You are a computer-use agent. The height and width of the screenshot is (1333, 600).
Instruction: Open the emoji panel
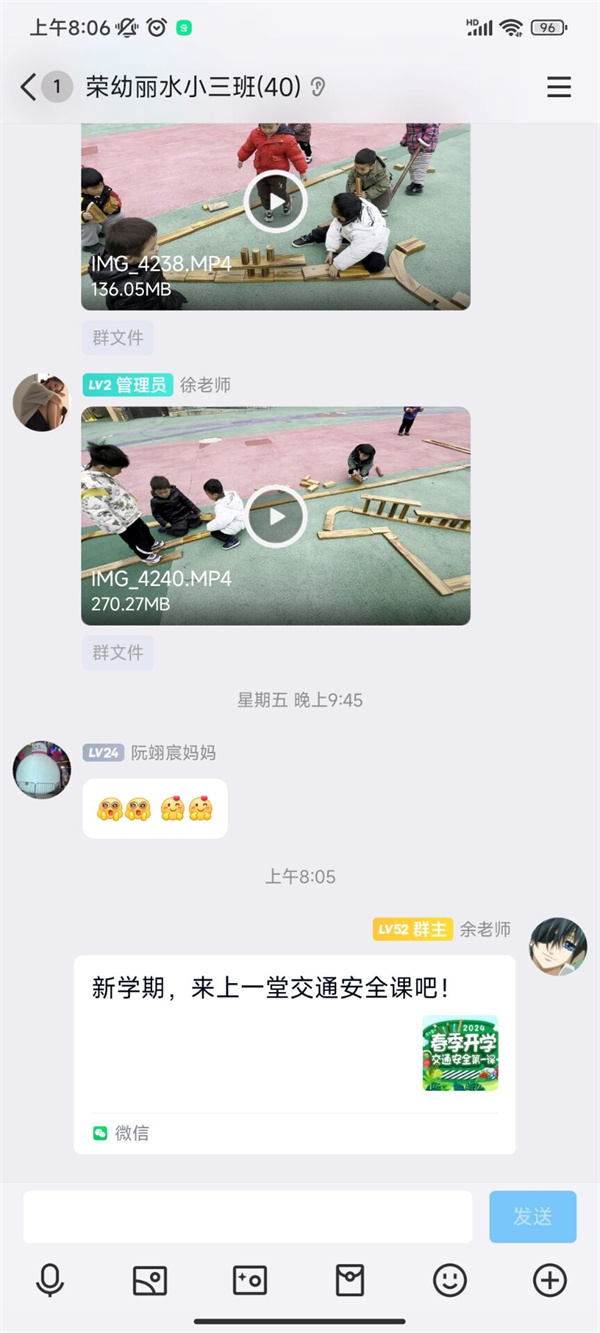point(450,1280)
